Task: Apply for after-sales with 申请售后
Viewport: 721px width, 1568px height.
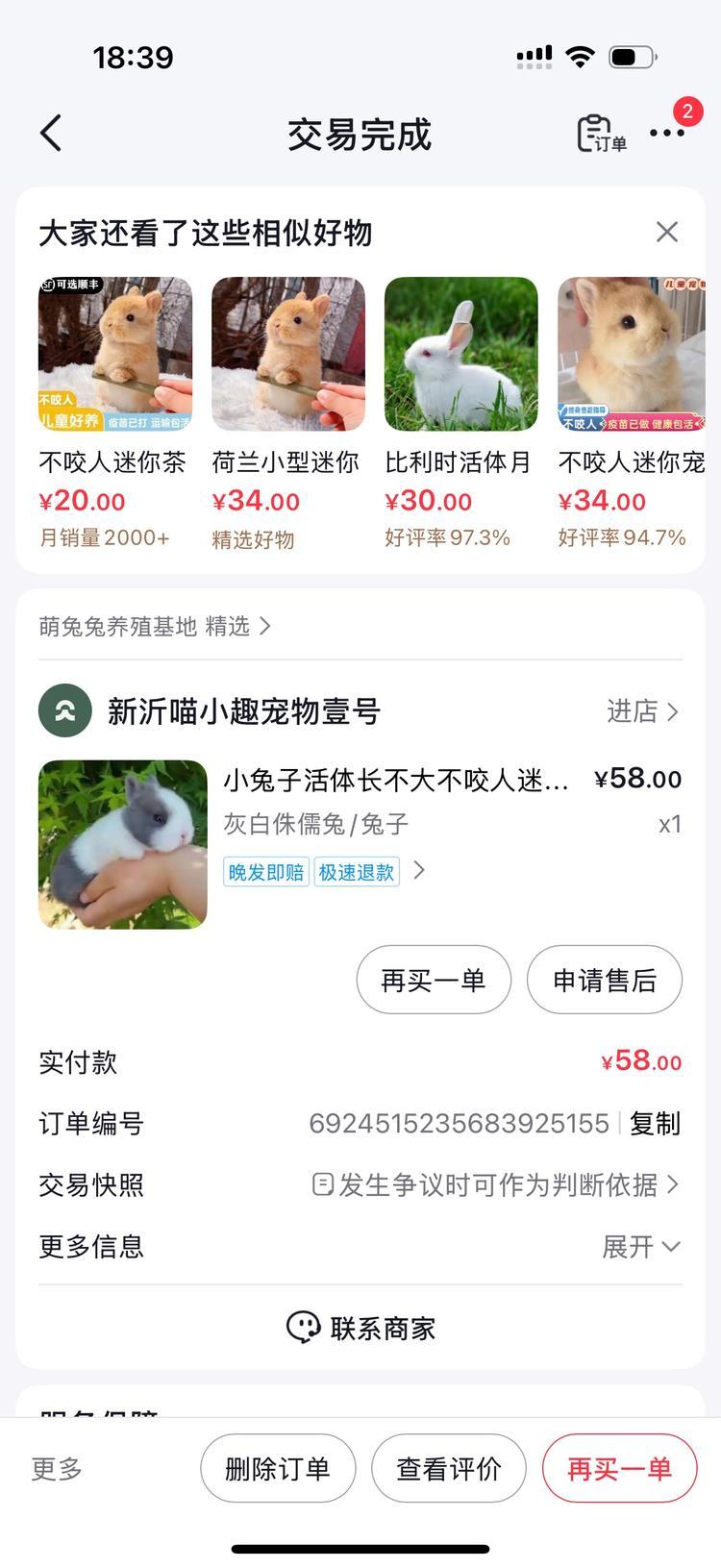Action: (605, 980)
